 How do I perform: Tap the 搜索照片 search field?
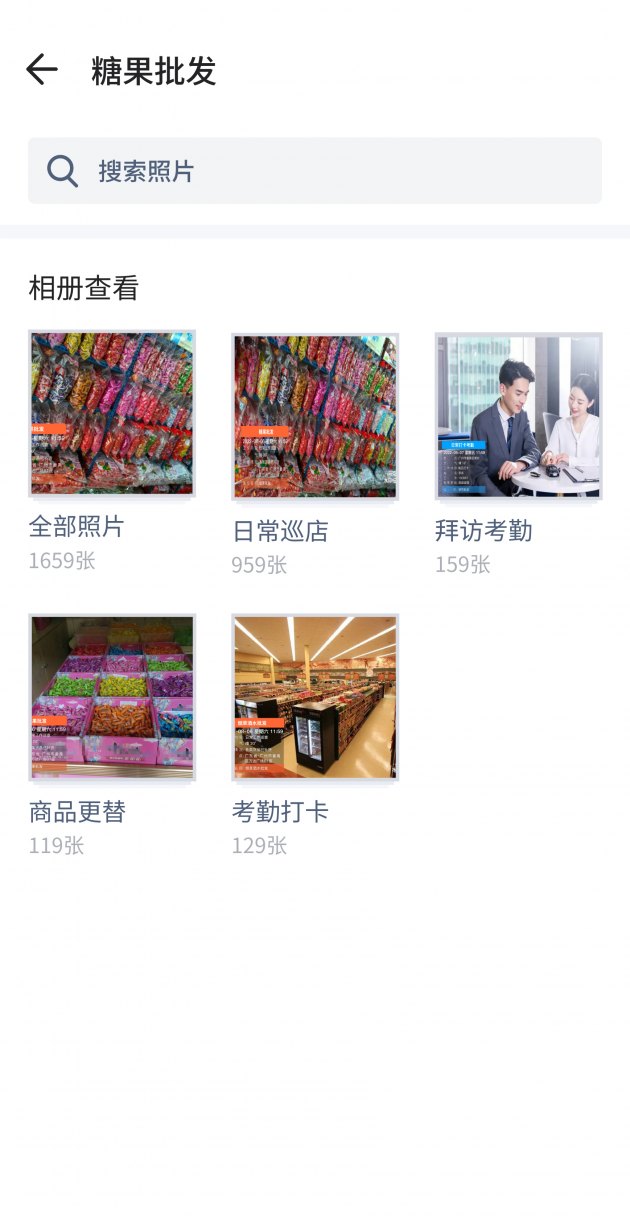315,171
